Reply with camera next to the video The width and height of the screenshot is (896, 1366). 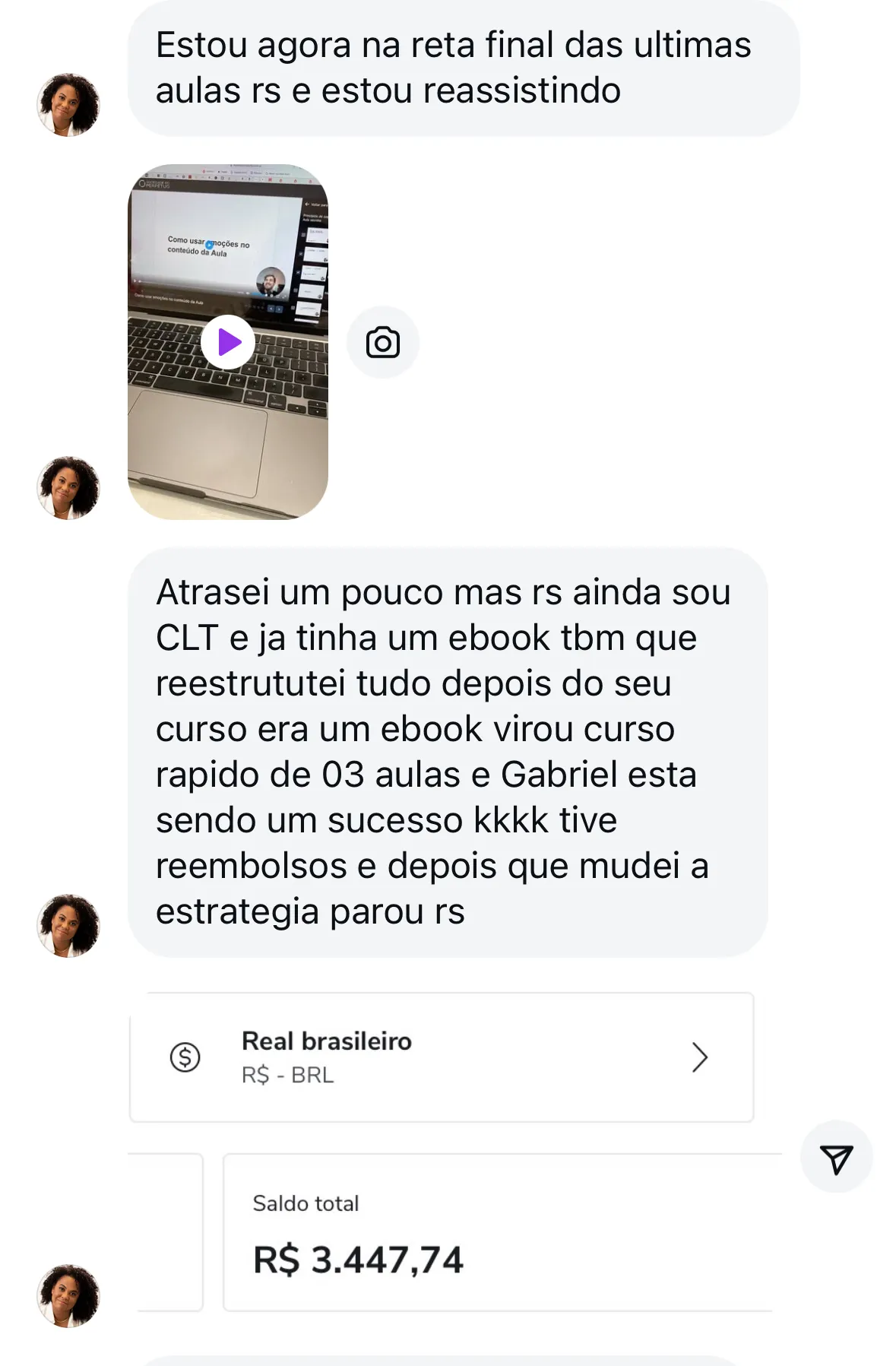pos(383,343)
